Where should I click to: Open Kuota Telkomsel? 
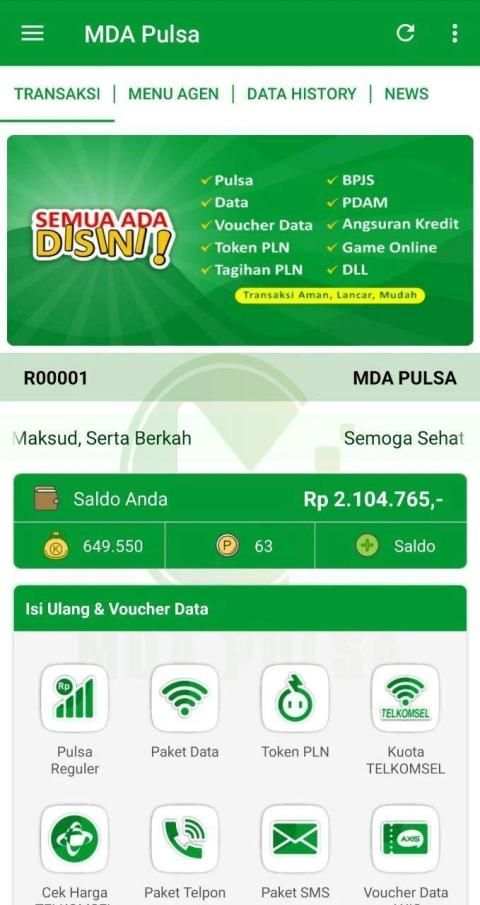click(405, 720)
